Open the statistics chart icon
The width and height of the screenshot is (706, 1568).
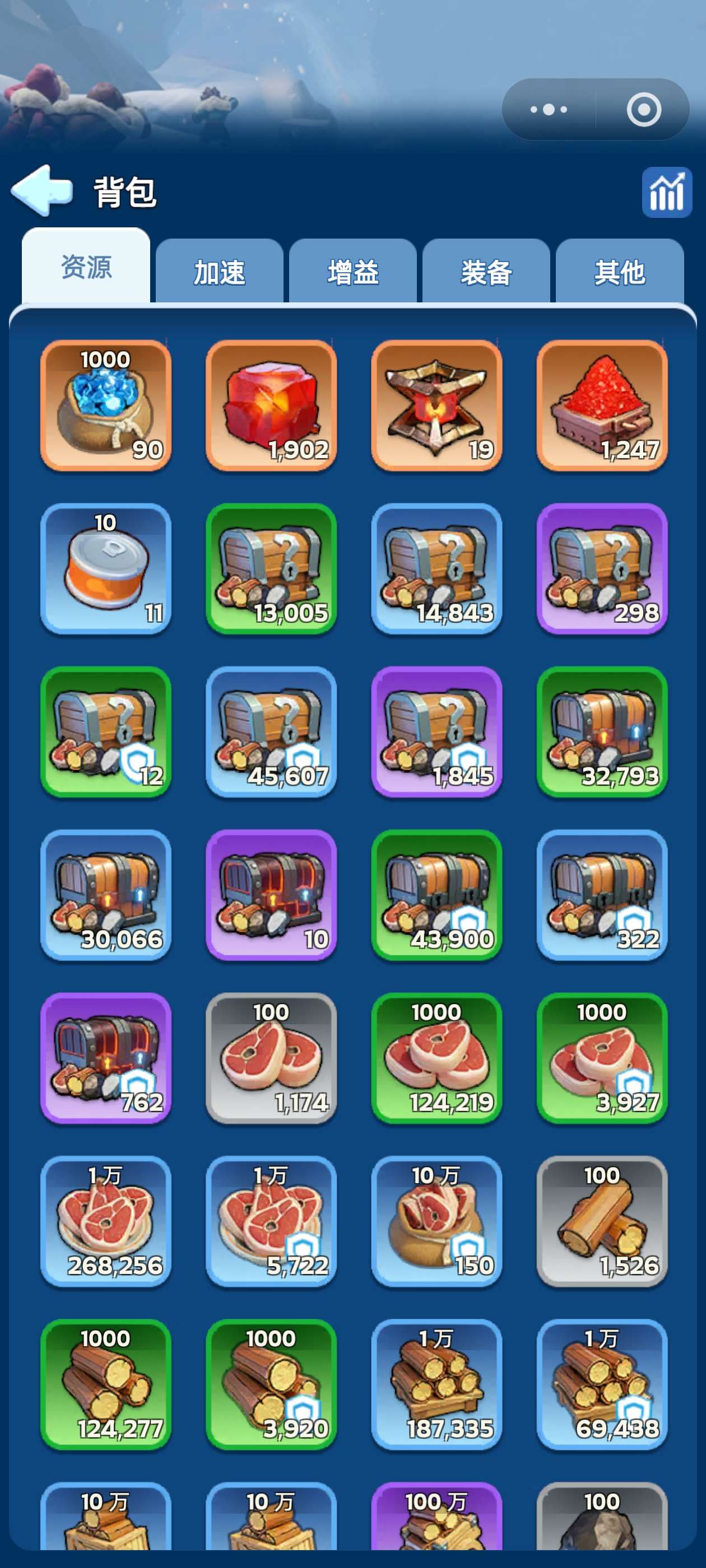tap(666, 192)
